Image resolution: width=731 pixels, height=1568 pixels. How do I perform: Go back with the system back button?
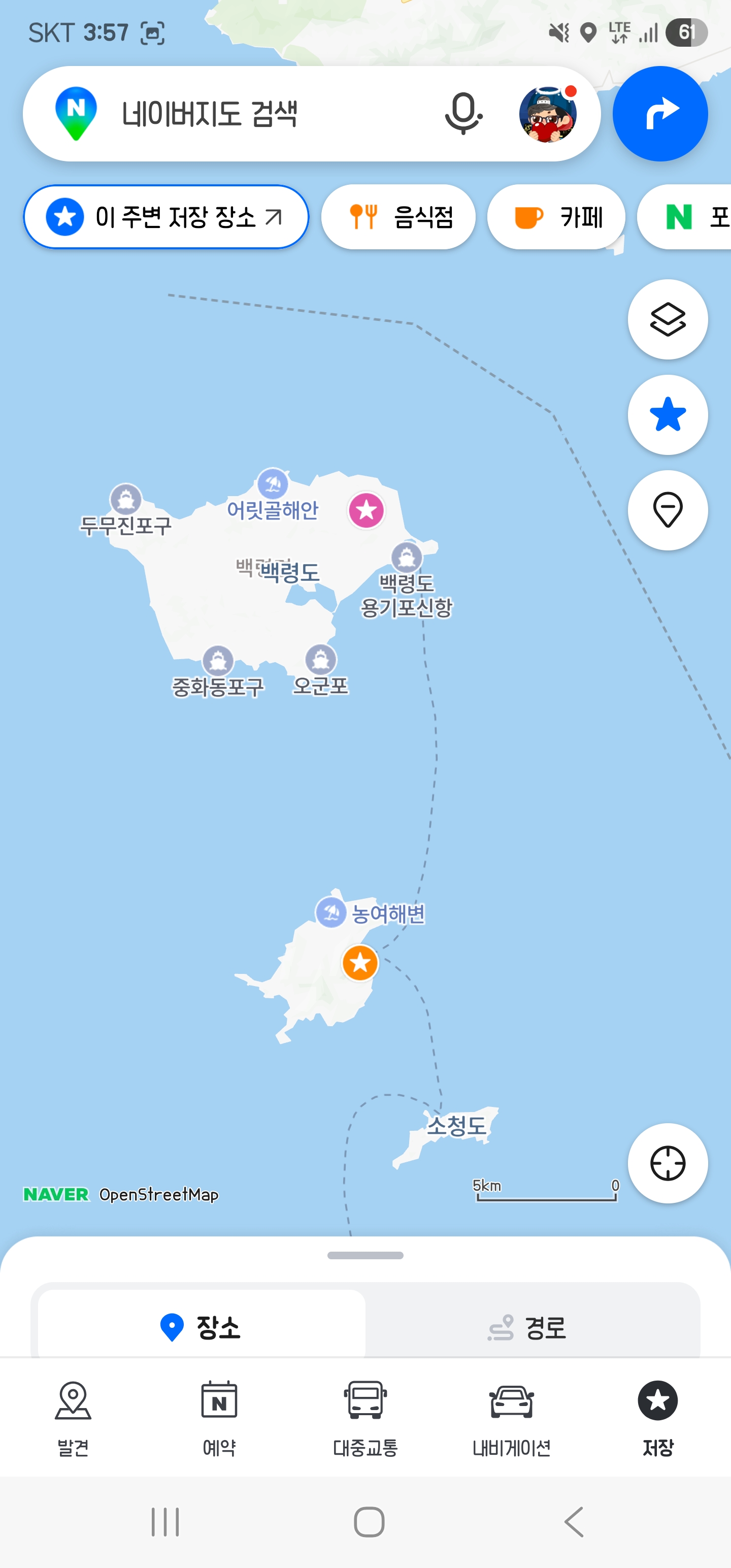point(573,1522)
